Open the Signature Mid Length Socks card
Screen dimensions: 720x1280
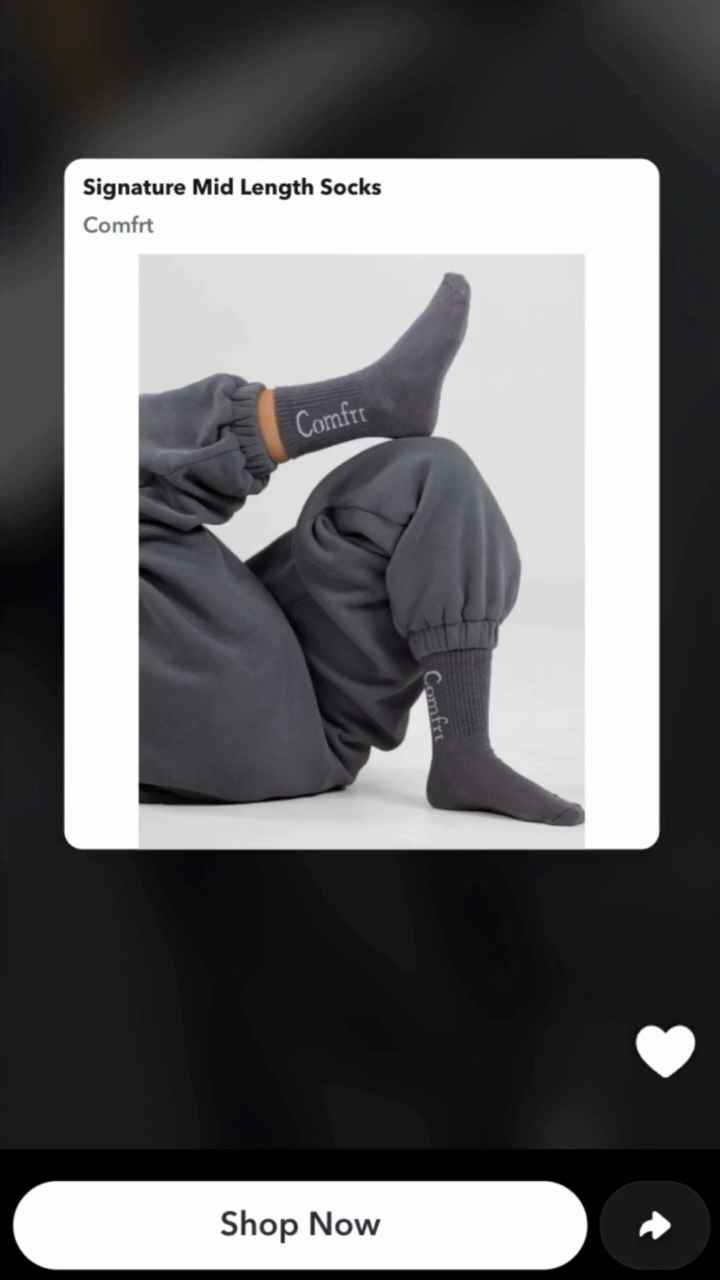pos(361,503)
